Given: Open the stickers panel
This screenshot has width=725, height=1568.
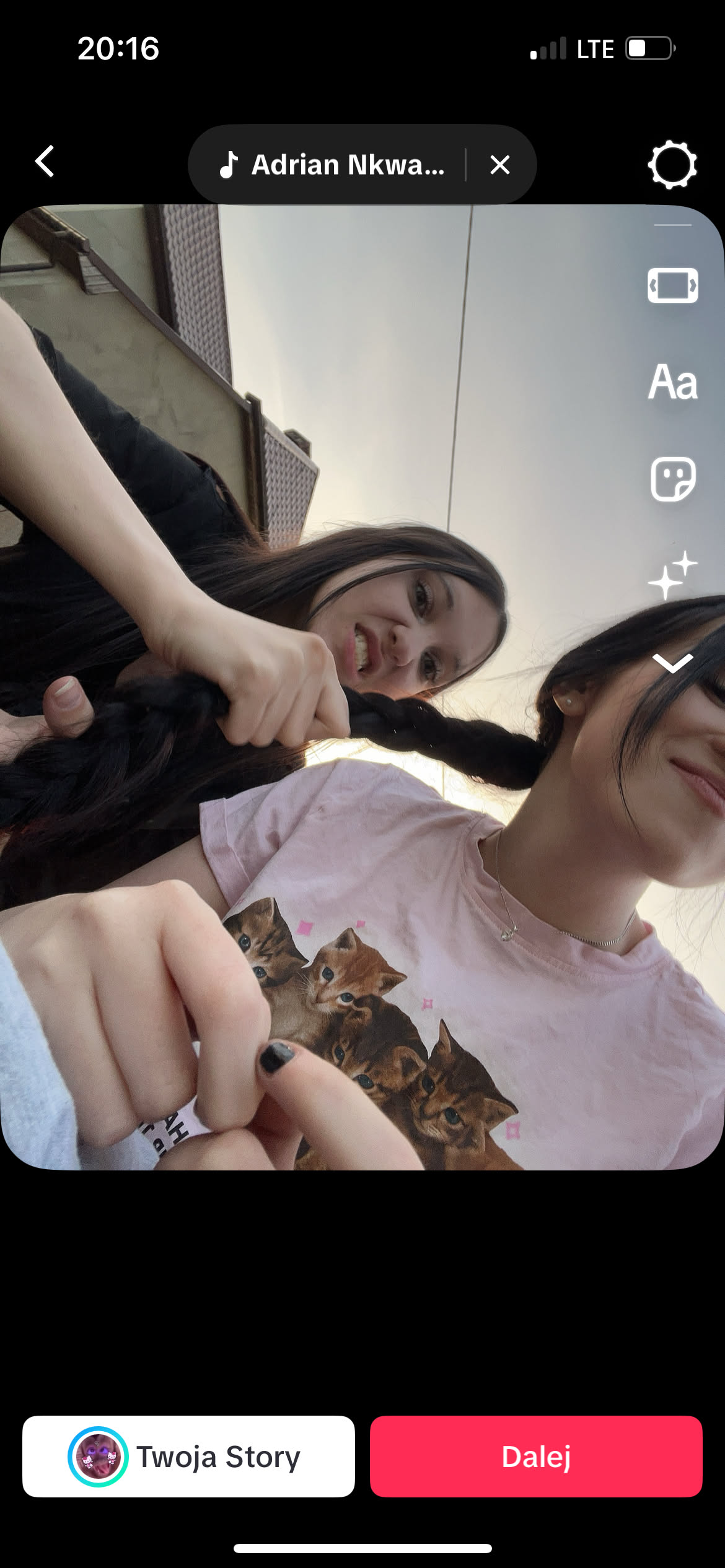Looking at the screenshot, I should click(x=672, y=479).
